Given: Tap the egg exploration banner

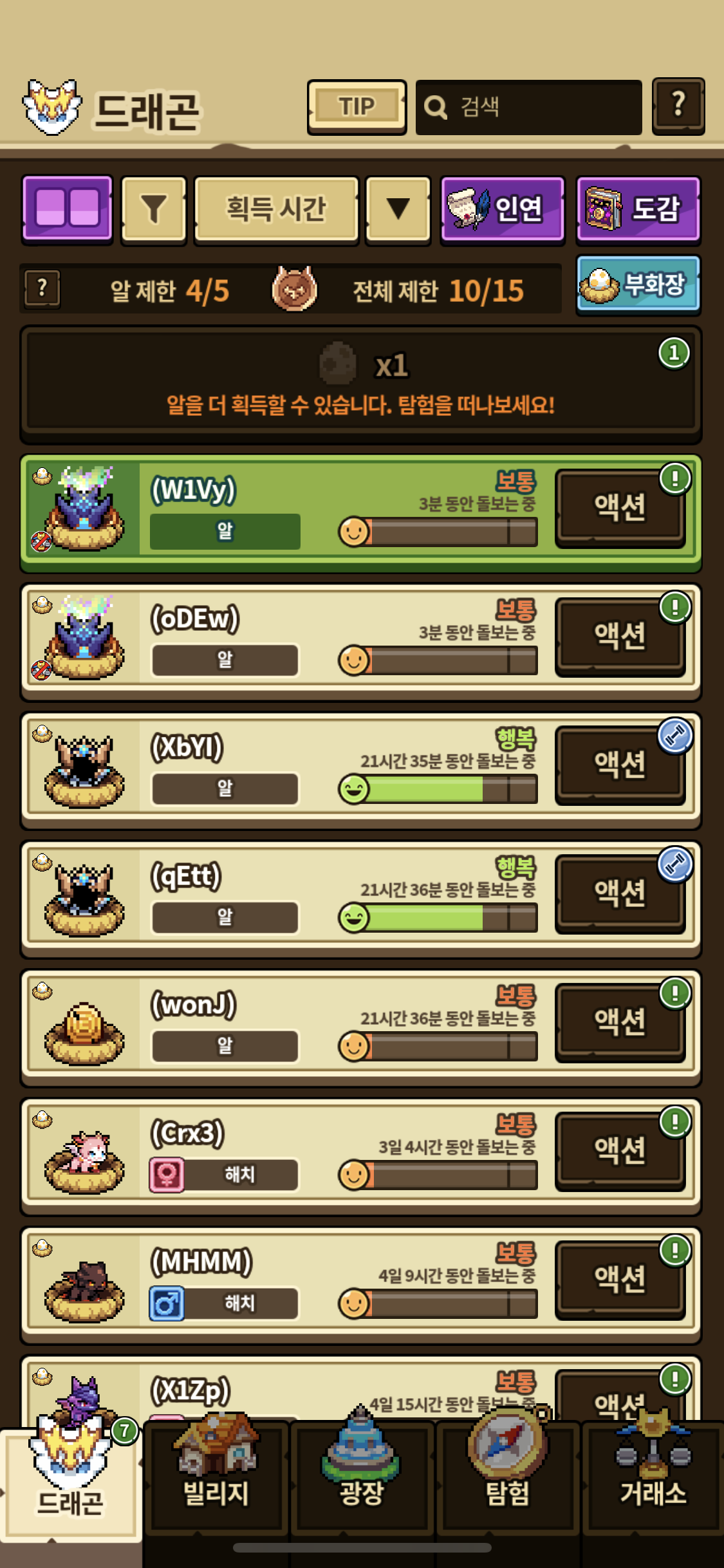Looking at the screenshot, I should tap(360, 385).
